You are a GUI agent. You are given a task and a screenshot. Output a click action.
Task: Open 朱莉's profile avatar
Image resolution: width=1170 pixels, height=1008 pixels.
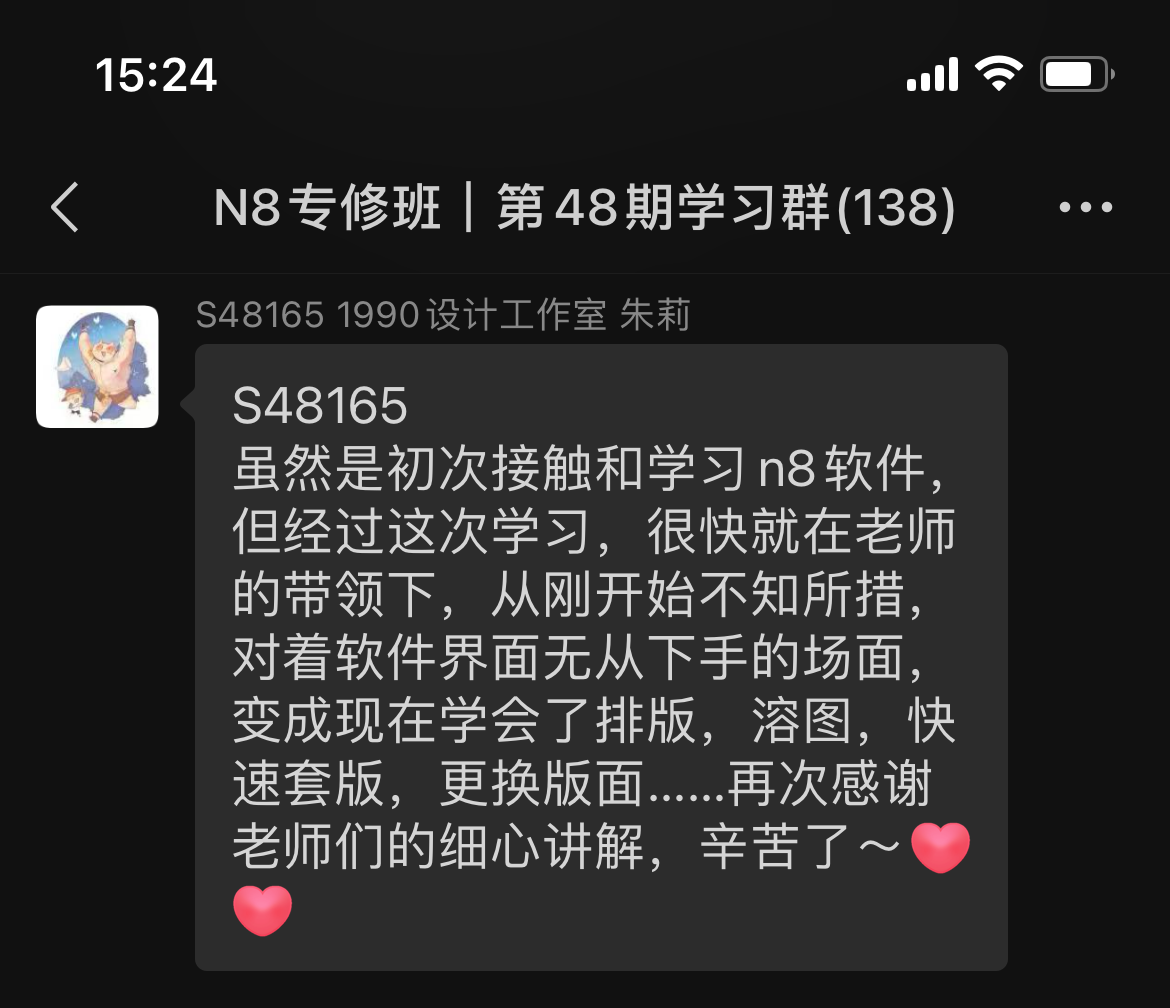pos(97,367)
